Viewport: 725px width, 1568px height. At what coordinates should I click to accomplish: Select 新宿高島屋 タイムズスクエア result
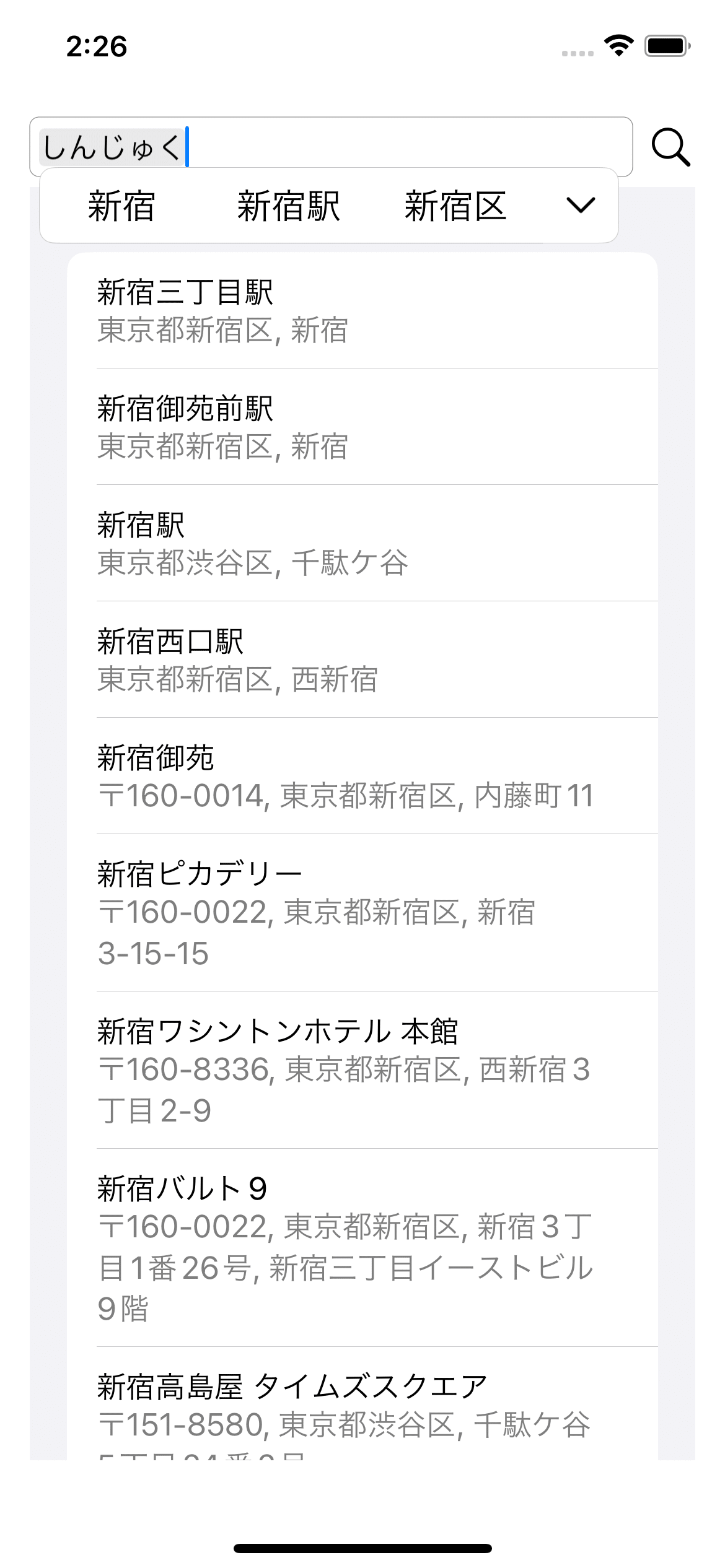click(362, 1404)
